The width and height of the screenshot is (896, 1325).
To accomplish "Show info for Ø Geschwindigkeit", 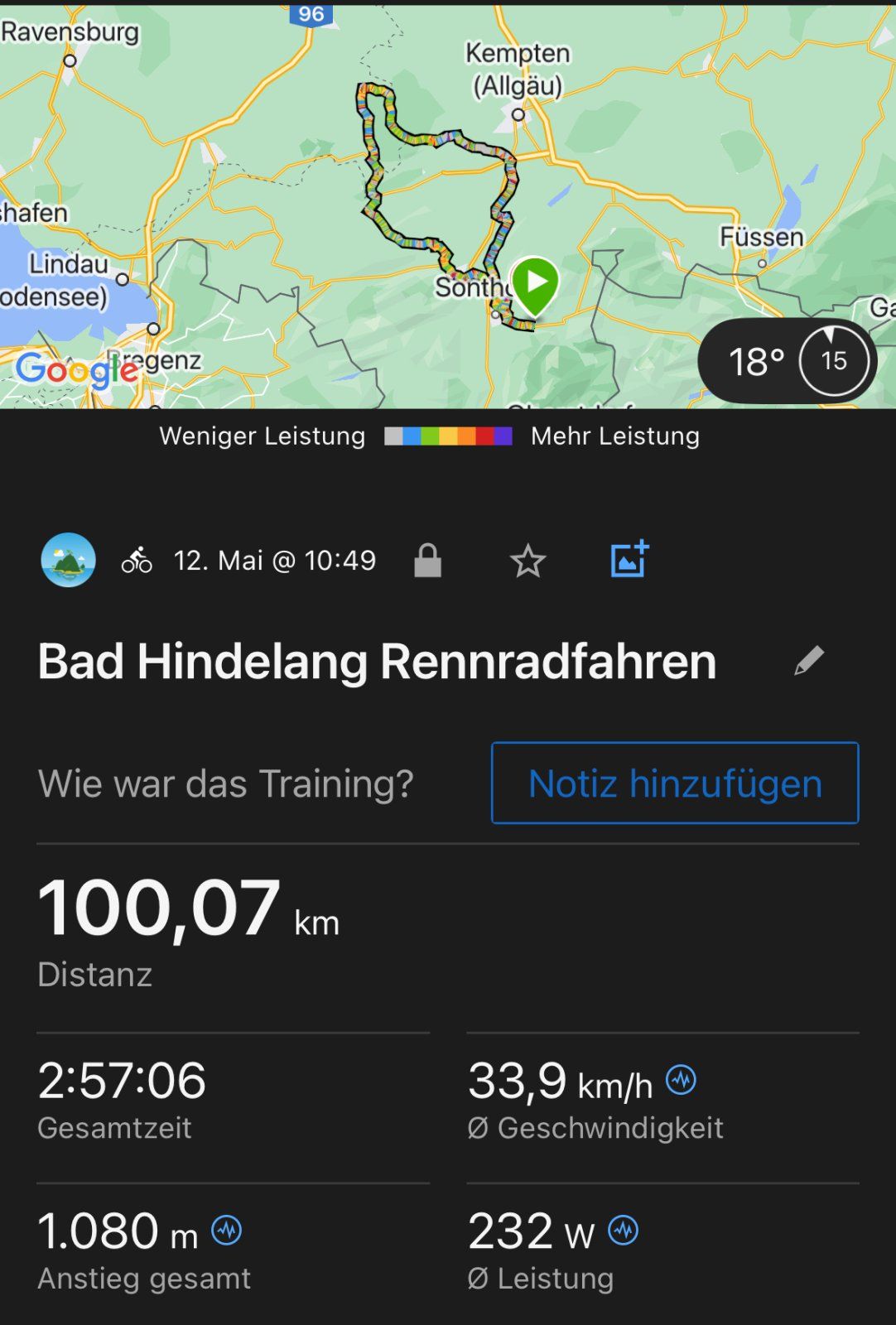I will coord(681,1080).
